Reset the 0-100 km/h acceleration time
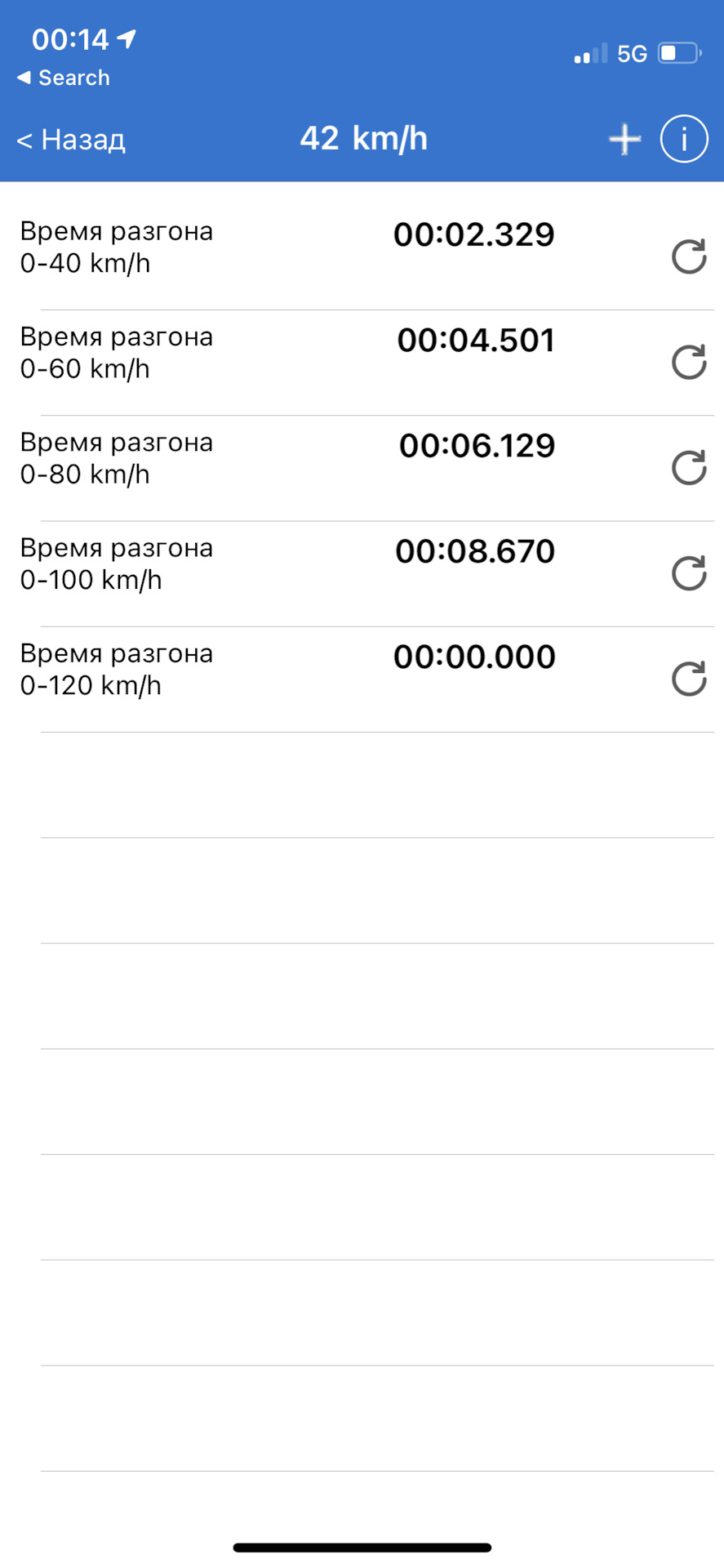The width and height of the screenshot is (724, 1568). (689, 572)
